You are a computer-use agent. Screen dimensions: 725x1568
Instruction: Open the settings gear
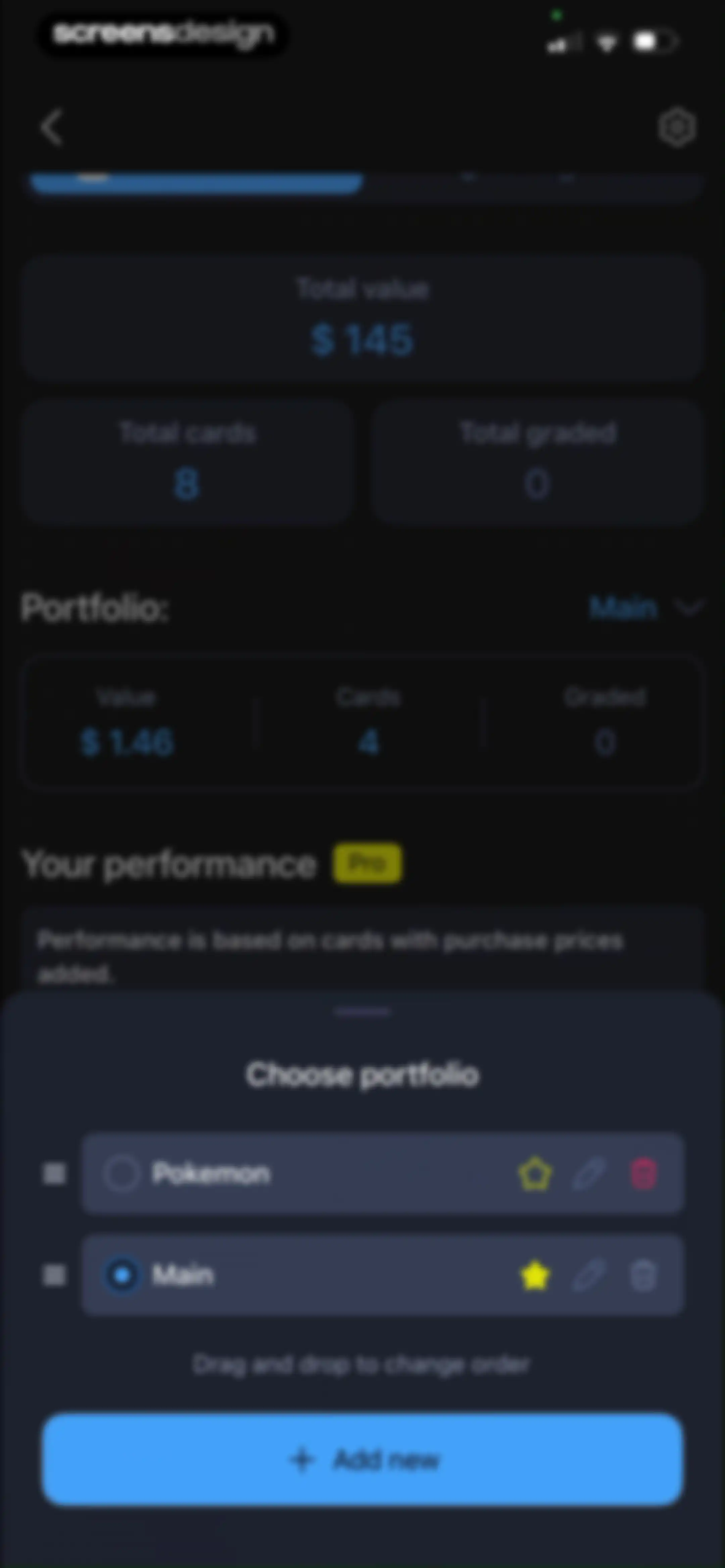(677, 128)
